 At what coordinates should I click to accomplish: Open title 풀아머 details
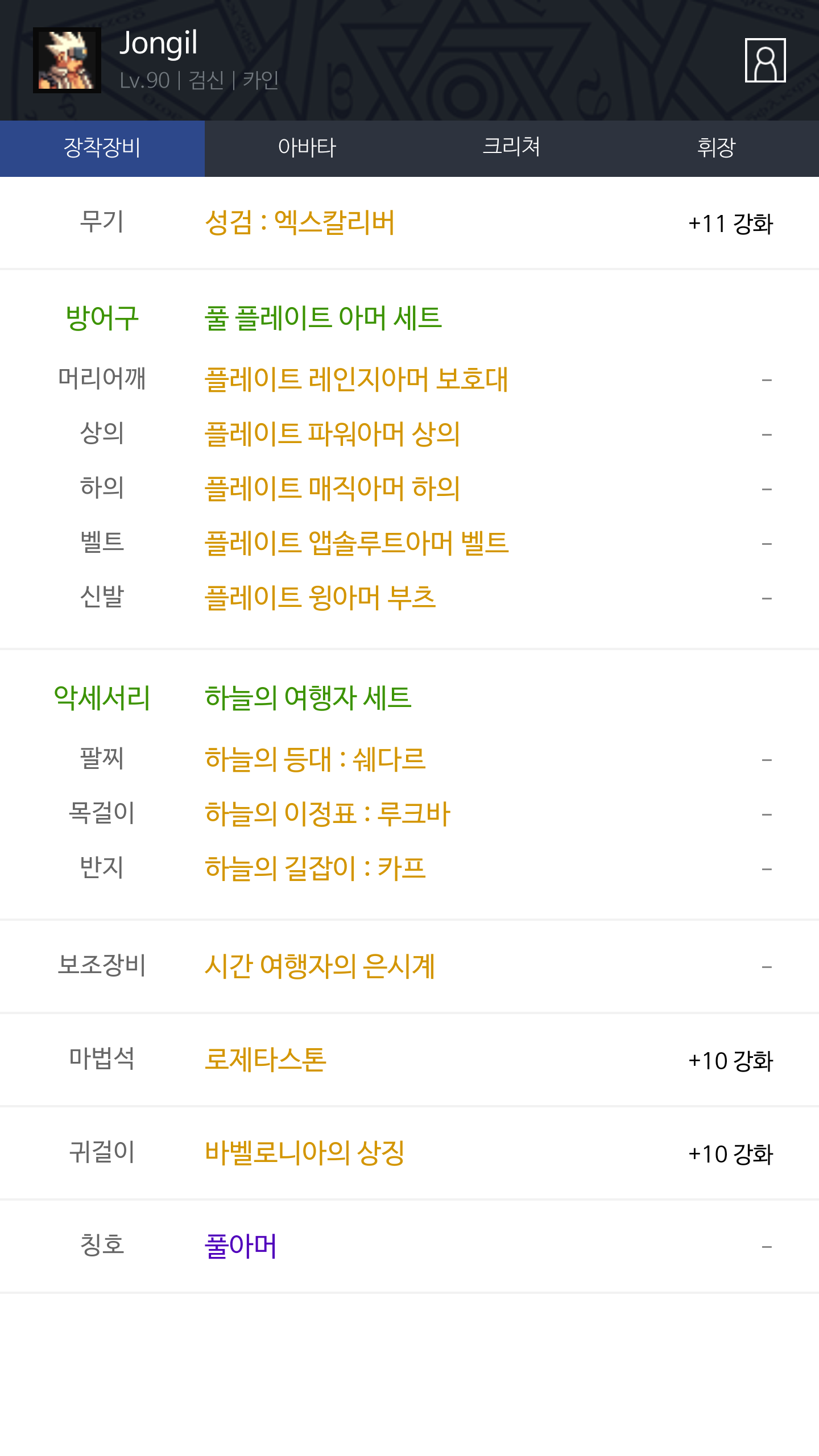[241, 1246]
